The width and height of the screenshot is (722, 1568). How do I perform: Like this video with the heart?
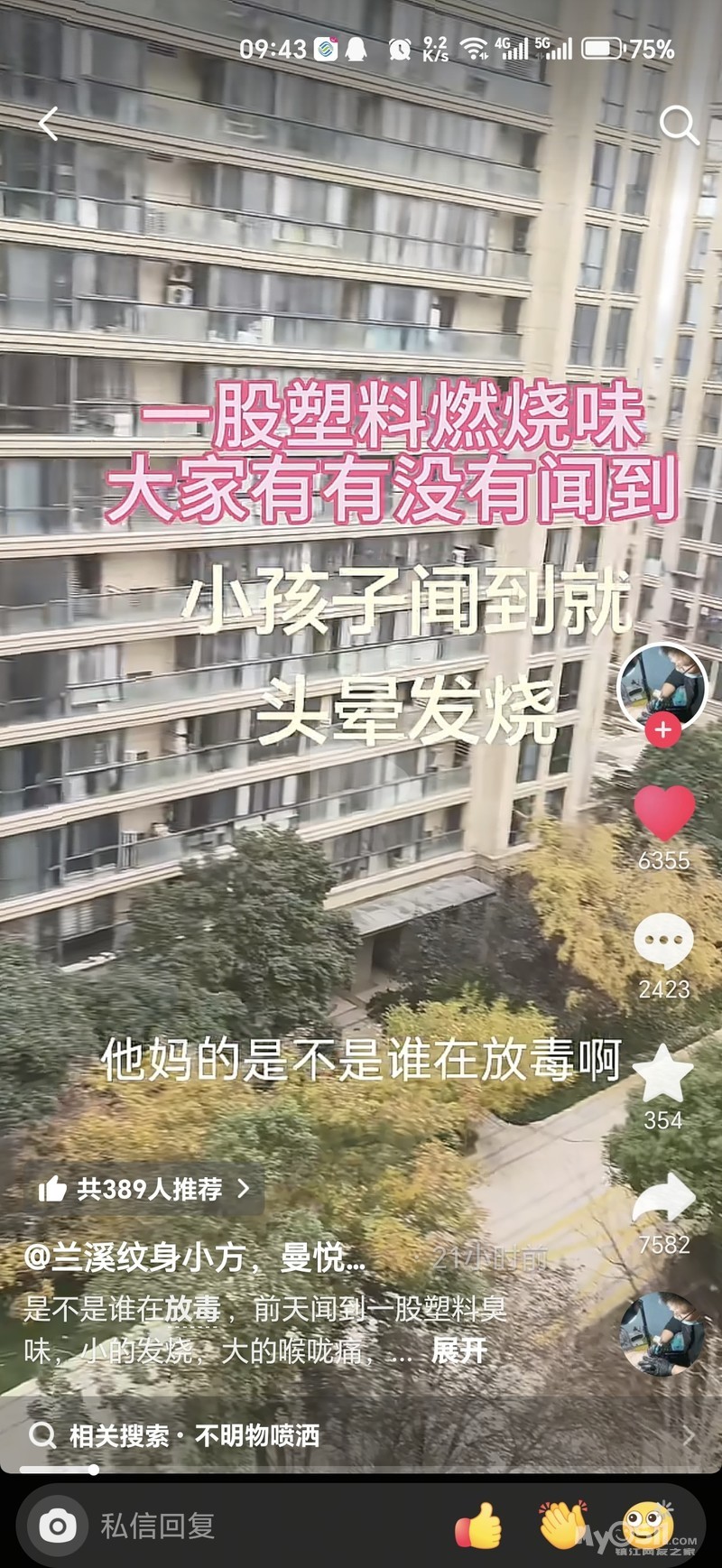(664, 813)
